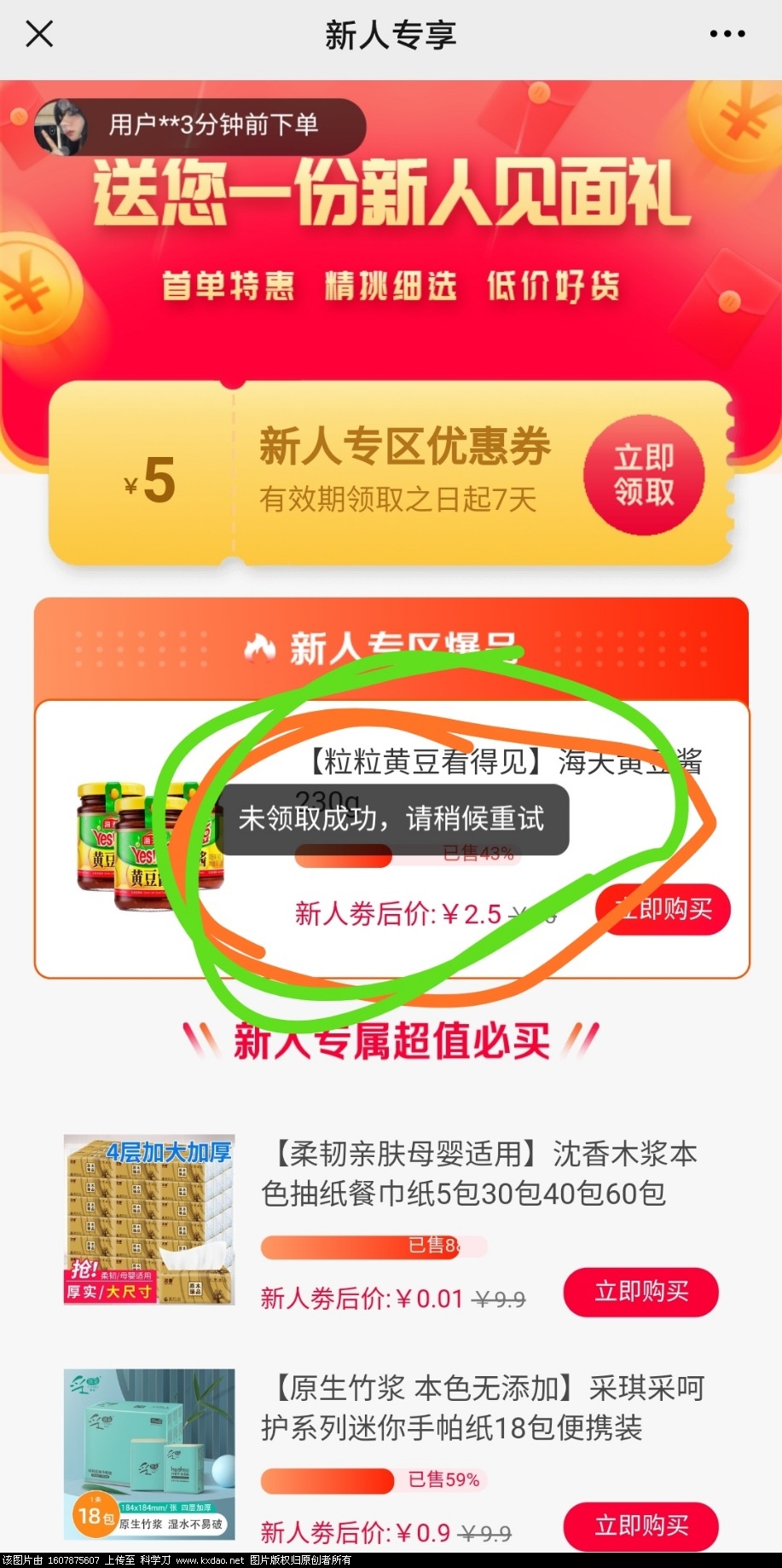Image resolution: width=782 pixels, height=1568 pixels.
Task: Close the 新人专享 page
Action: [39, 34]
